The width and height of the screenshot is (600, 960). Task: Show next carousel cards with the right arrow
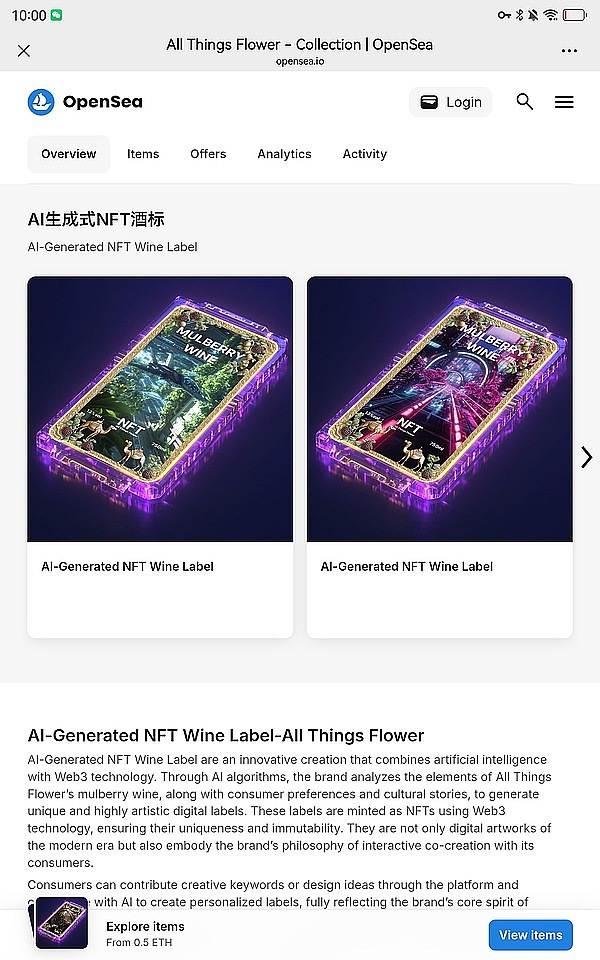click(x=586, y=457)
